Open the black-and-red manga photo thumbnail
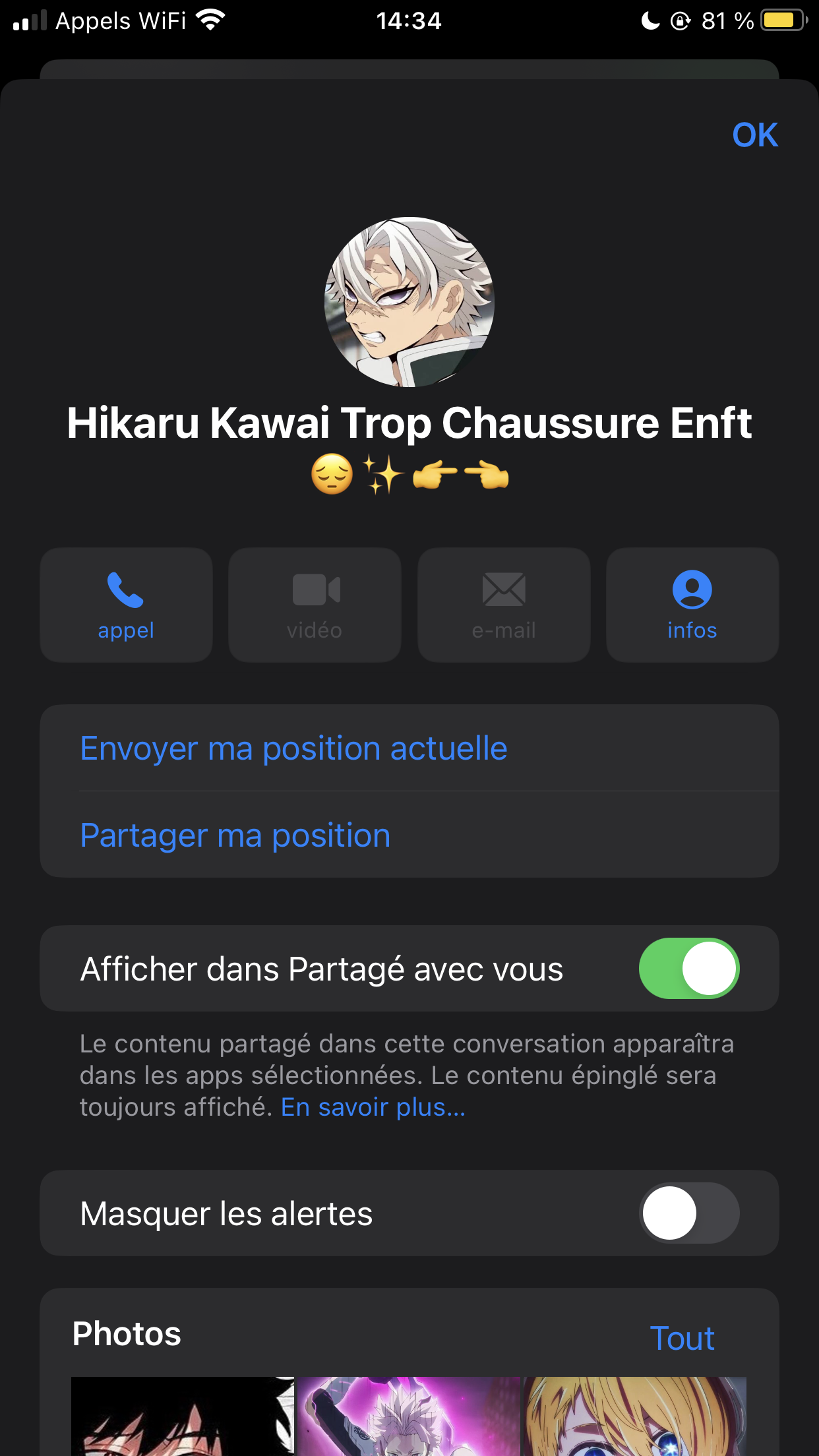 tap(183, 1416)
